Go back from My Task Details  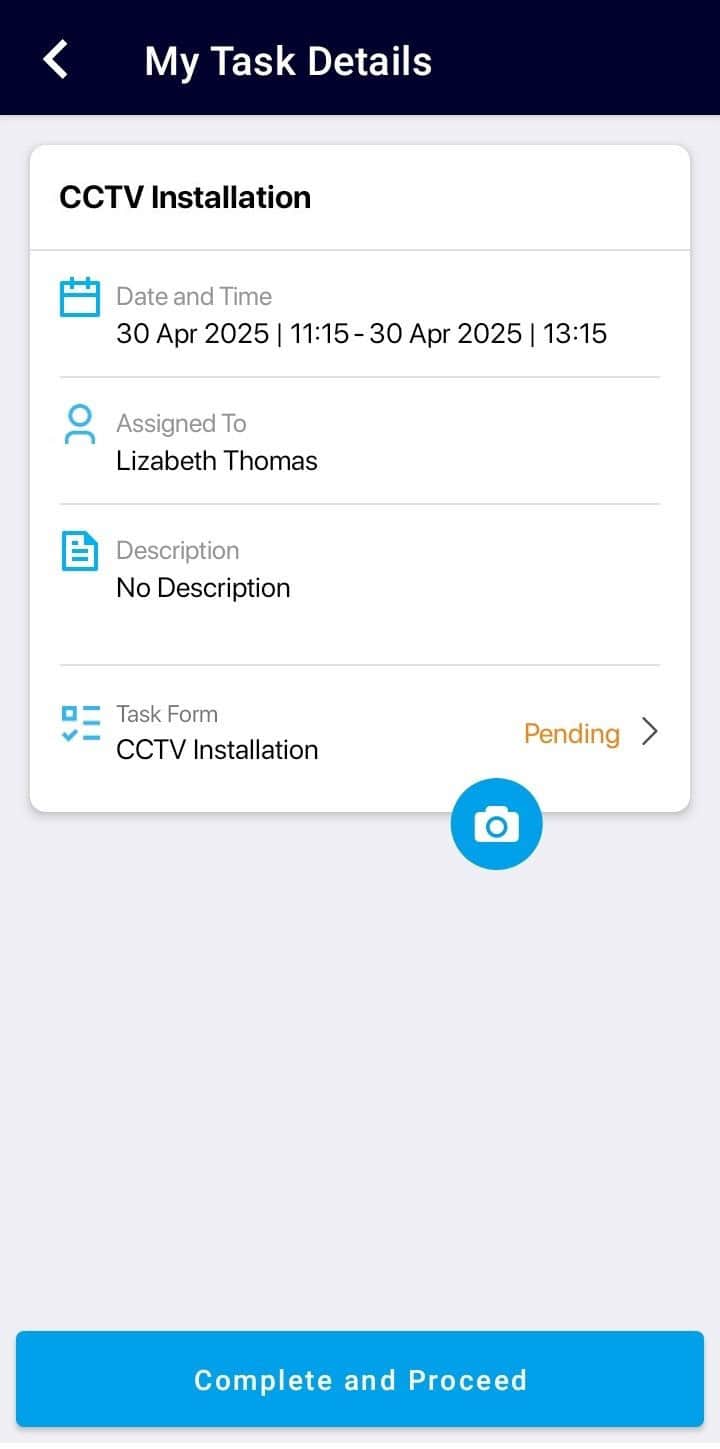point(56,60)
